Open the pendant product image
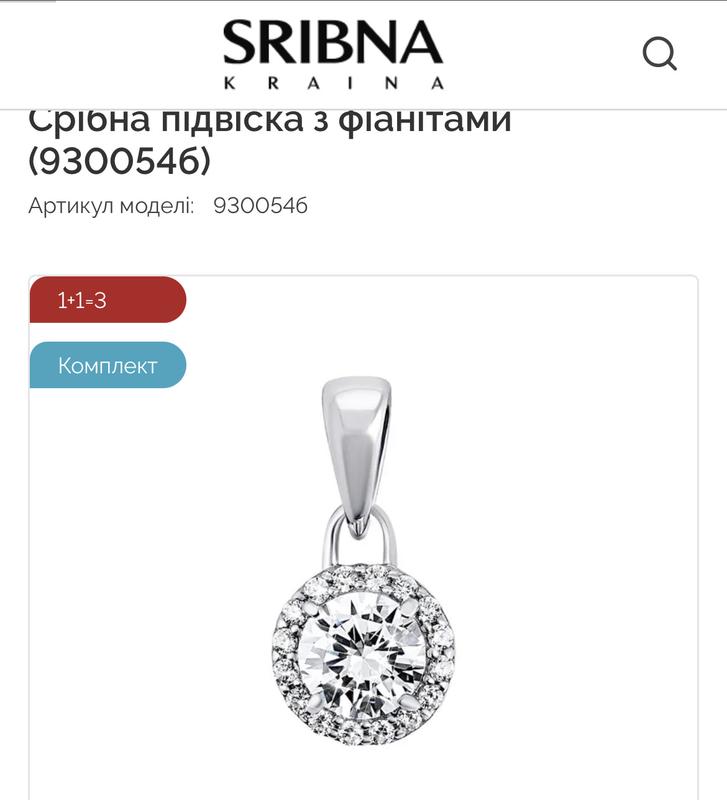 (363, 580)
